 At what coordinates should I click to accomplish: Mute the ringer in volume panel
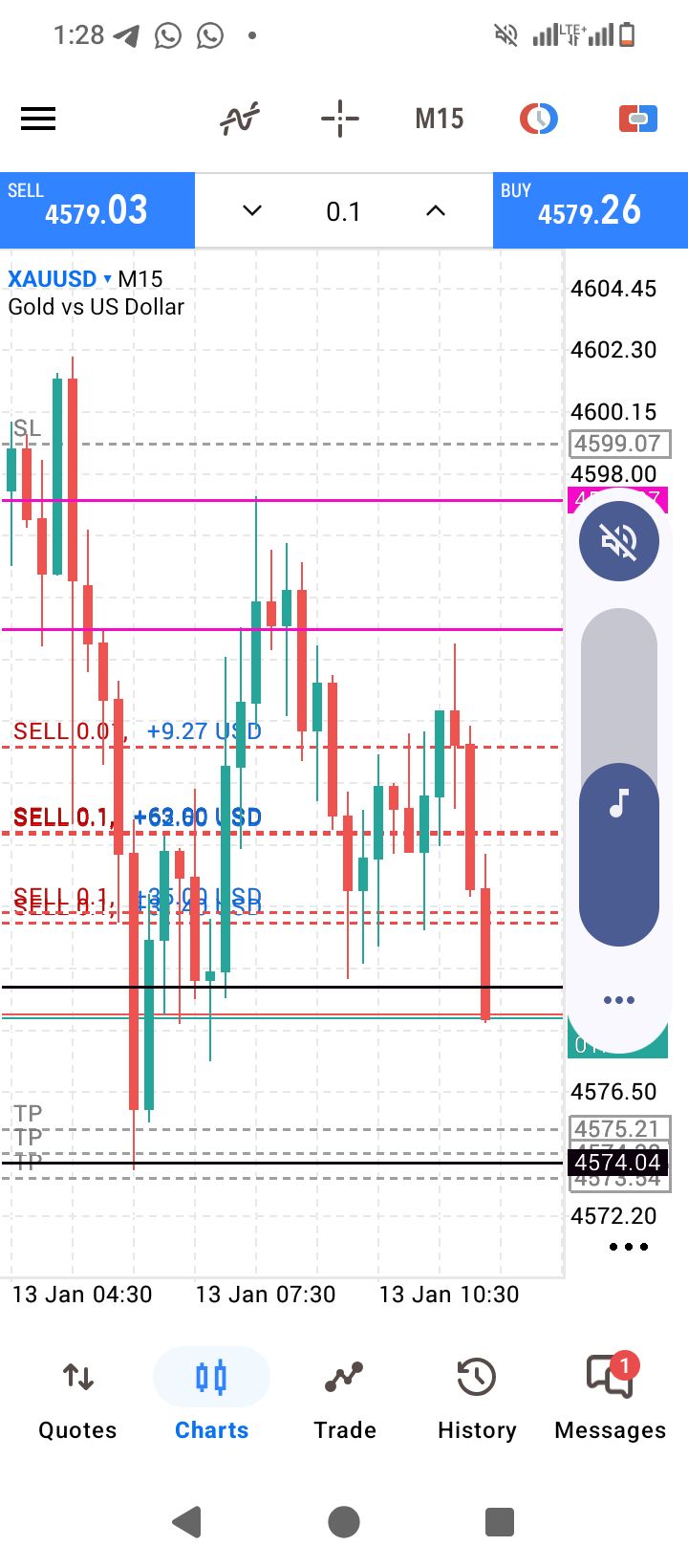(619, 541)
